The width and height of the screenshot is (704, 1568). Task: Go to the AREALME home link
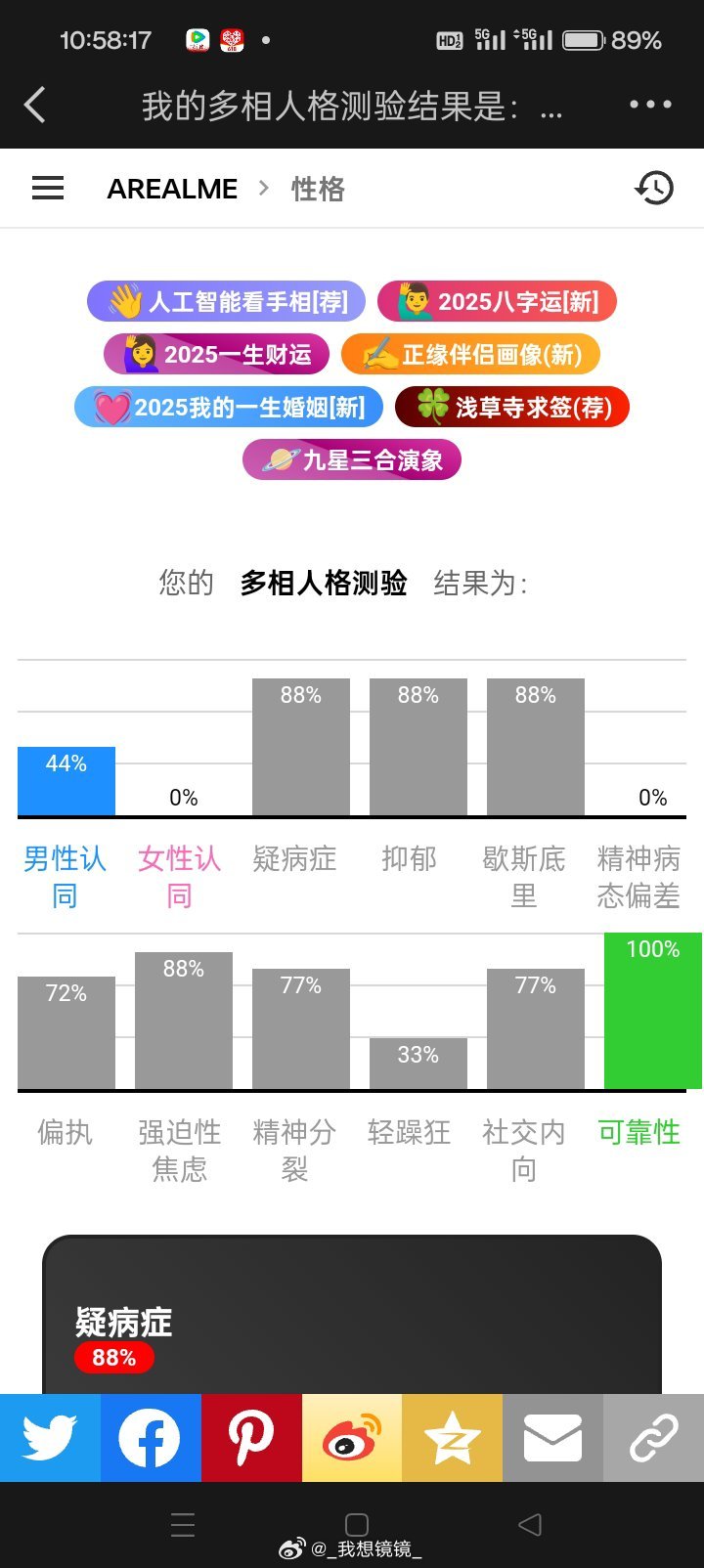[172, 189]
